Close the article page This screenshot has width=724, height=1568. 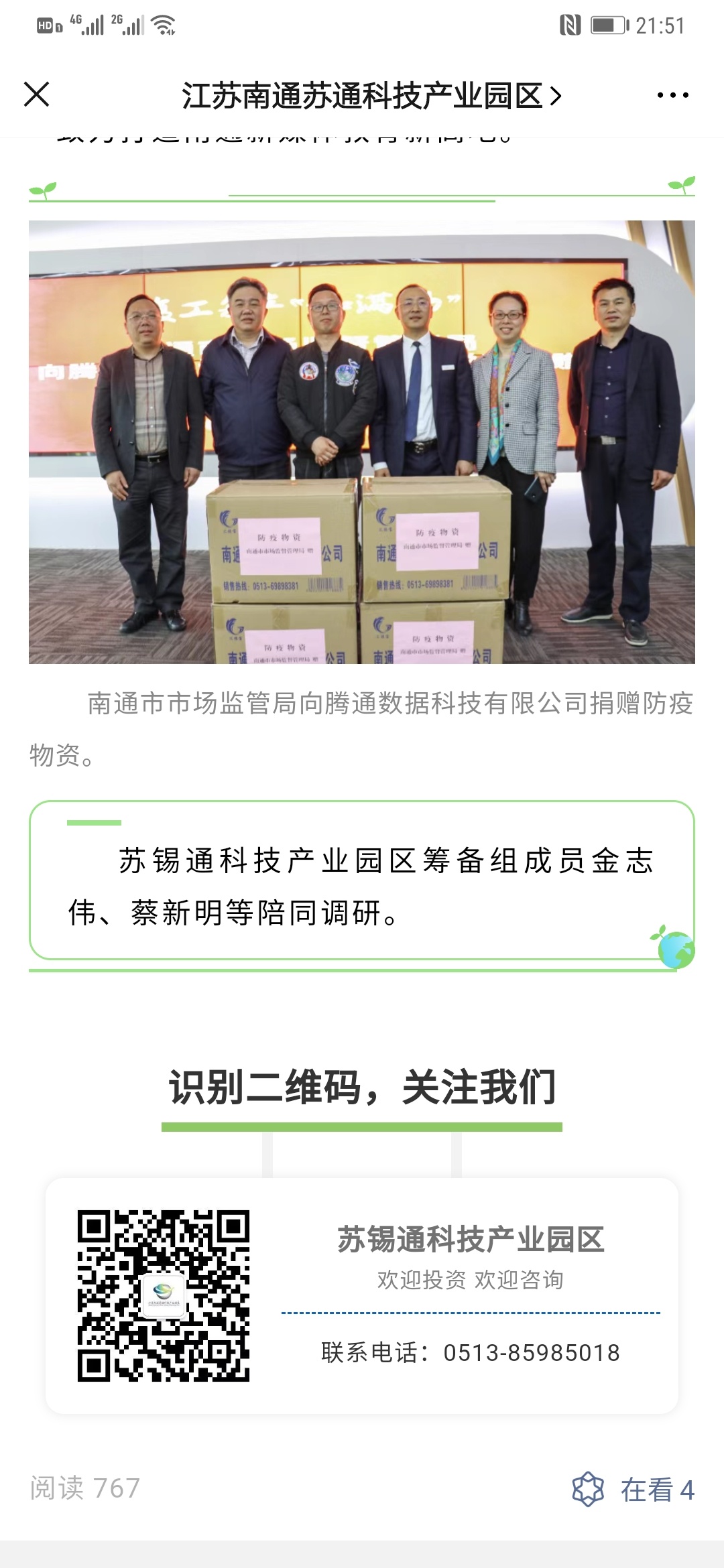coord(37,94)
